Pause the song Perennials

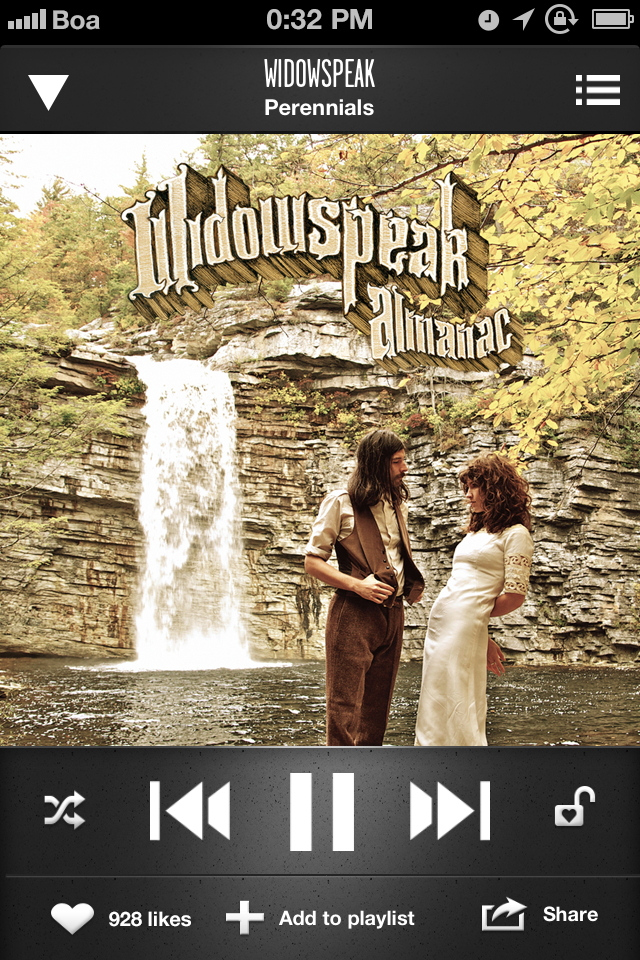[321, 811]
